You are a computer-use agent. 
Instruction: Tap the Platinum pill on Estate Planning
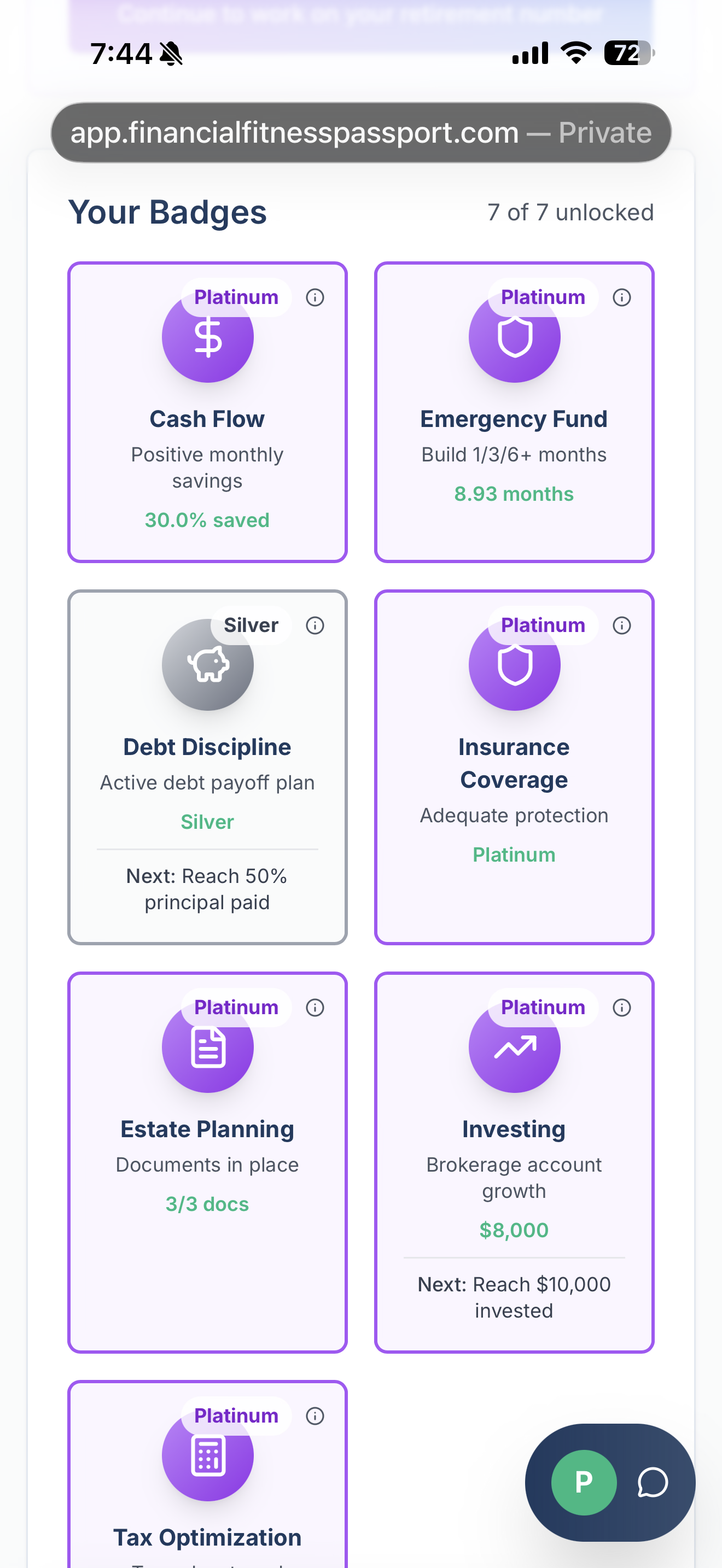(x=235, y=1008)
